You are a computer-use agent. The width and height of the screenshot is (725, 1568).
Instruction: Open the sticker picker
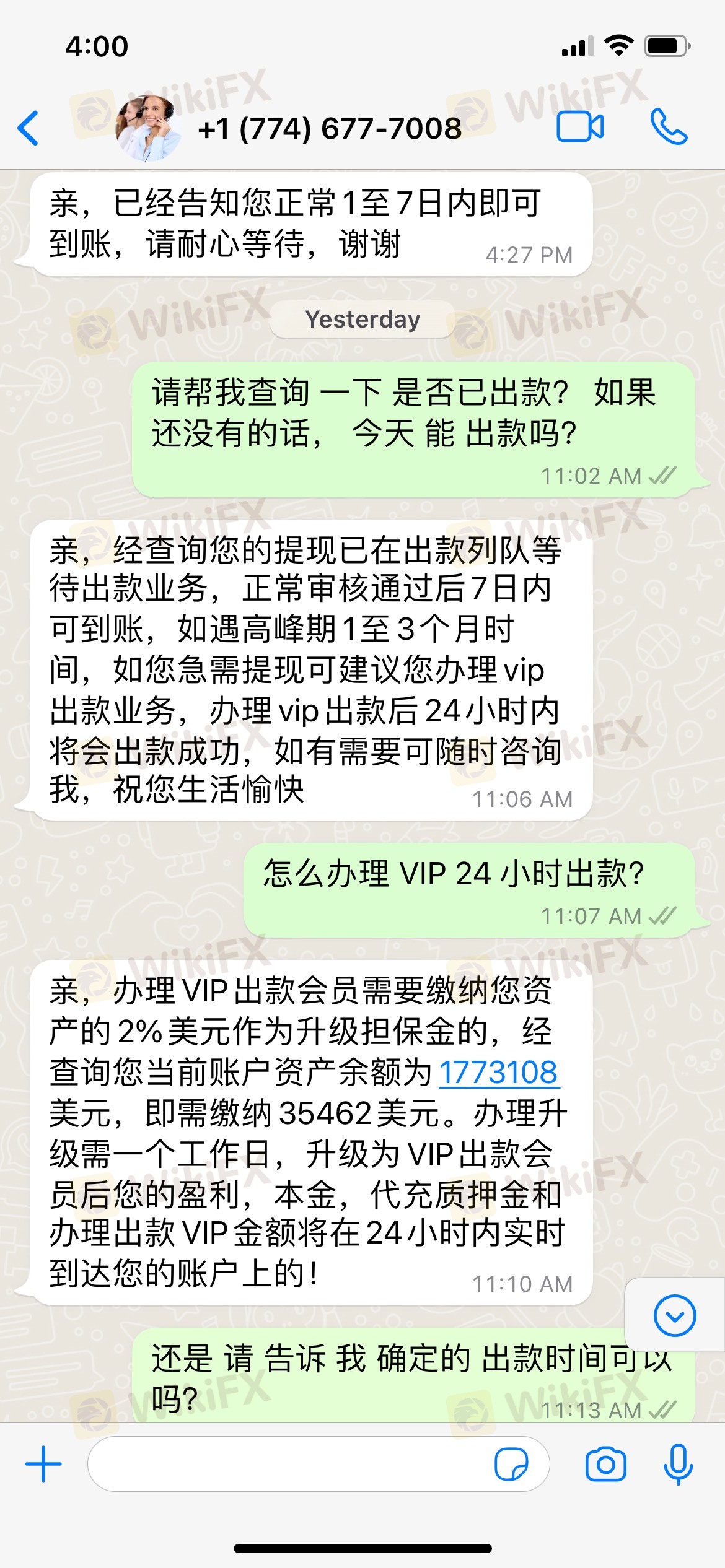511,1464
